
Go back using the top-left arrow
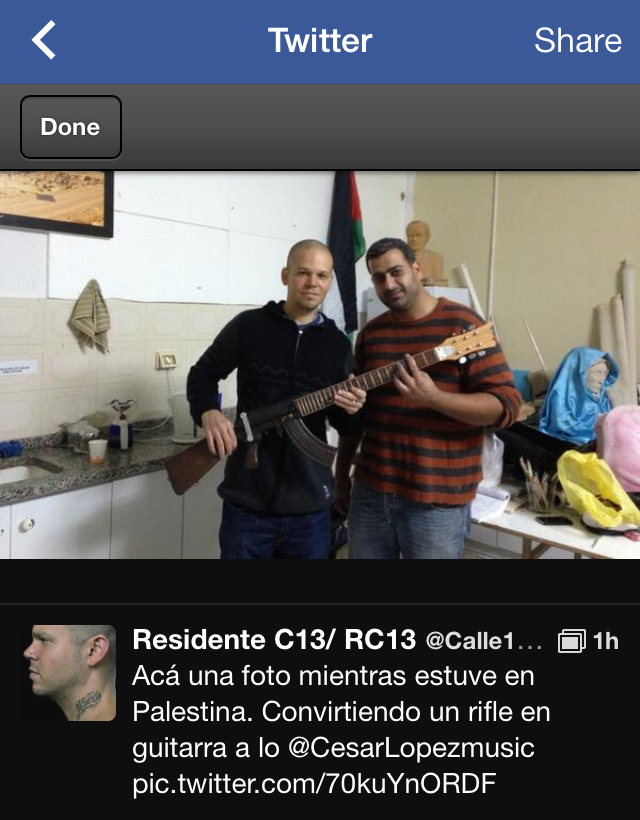44,40
